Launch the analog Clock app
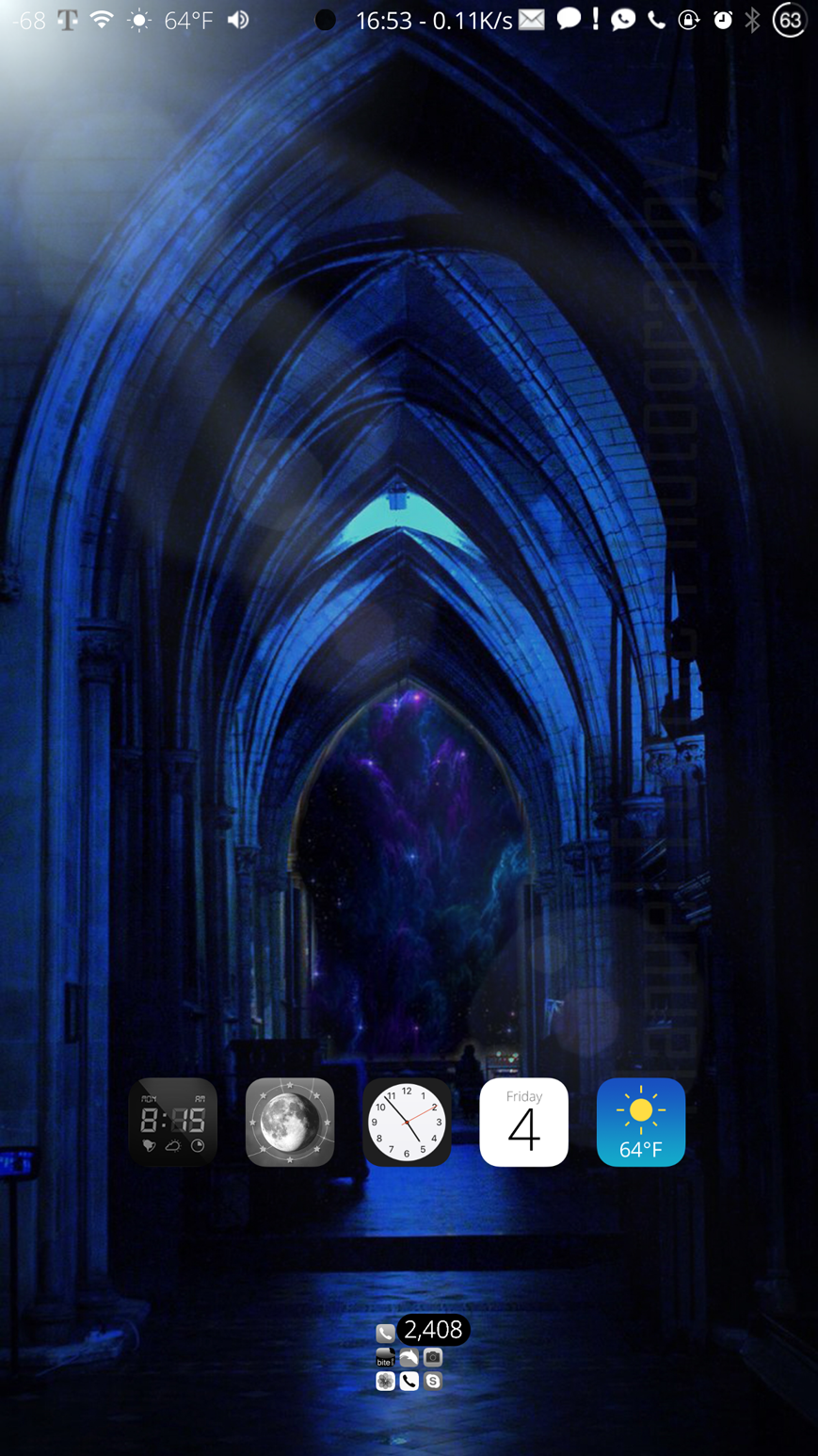Viewport: 818px width, 1456px height. pyautogui.click(x=407, y=1122)
